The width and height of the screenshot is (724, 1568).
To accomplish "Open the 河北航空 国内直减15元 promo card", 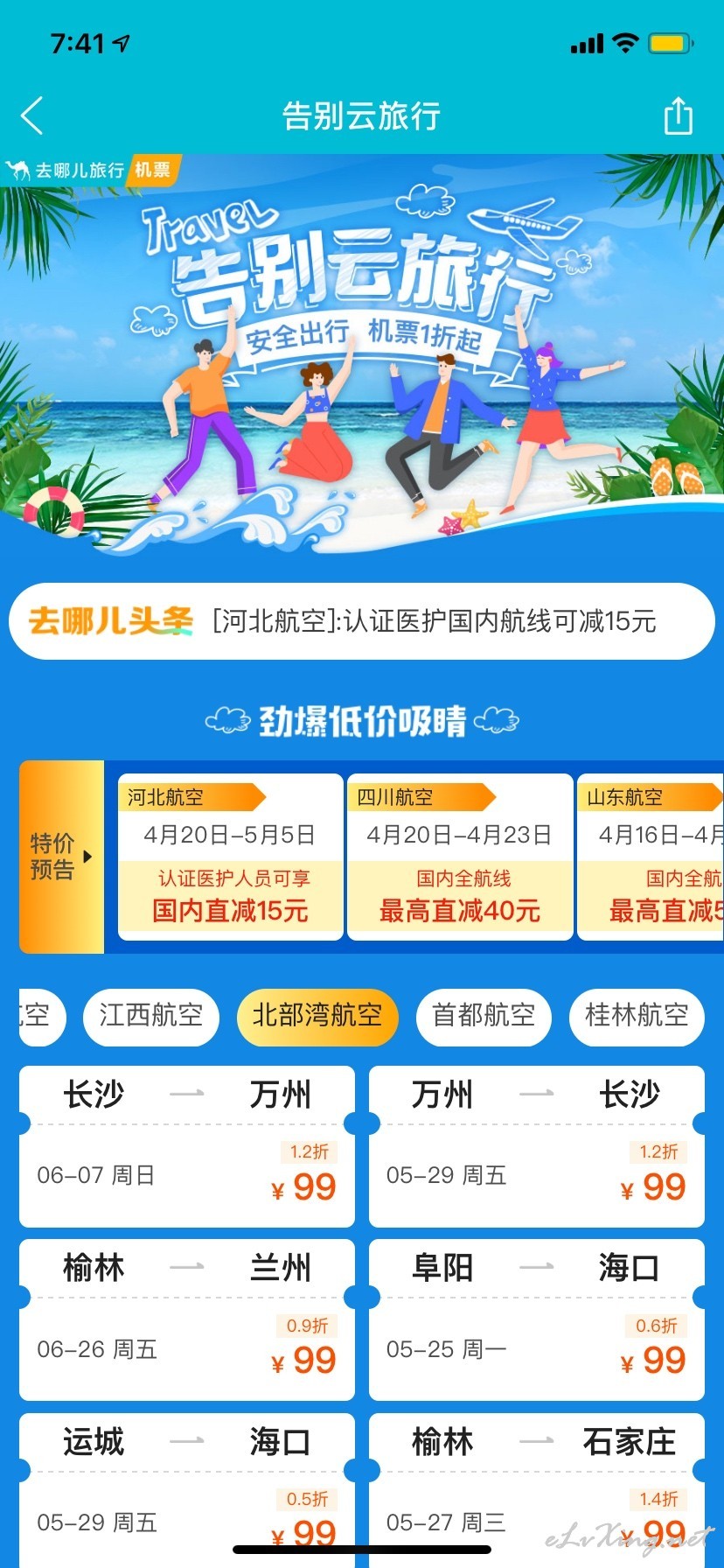I will pyautogui.click(x=231, y=857).
